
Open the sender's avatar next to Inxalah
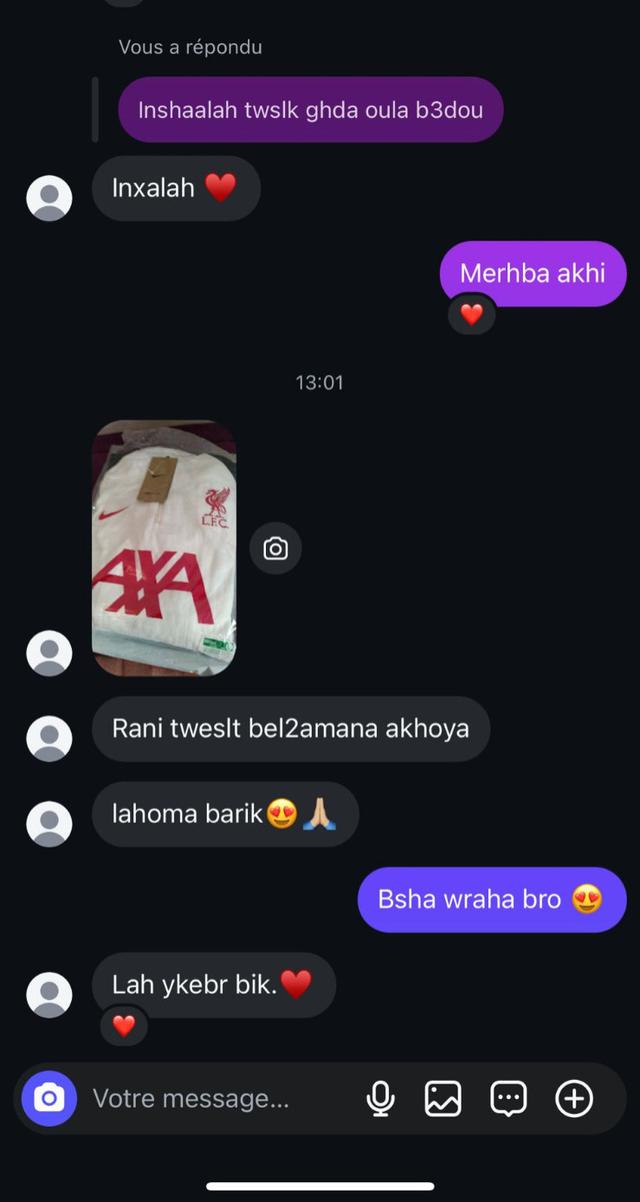click(49, 198)
